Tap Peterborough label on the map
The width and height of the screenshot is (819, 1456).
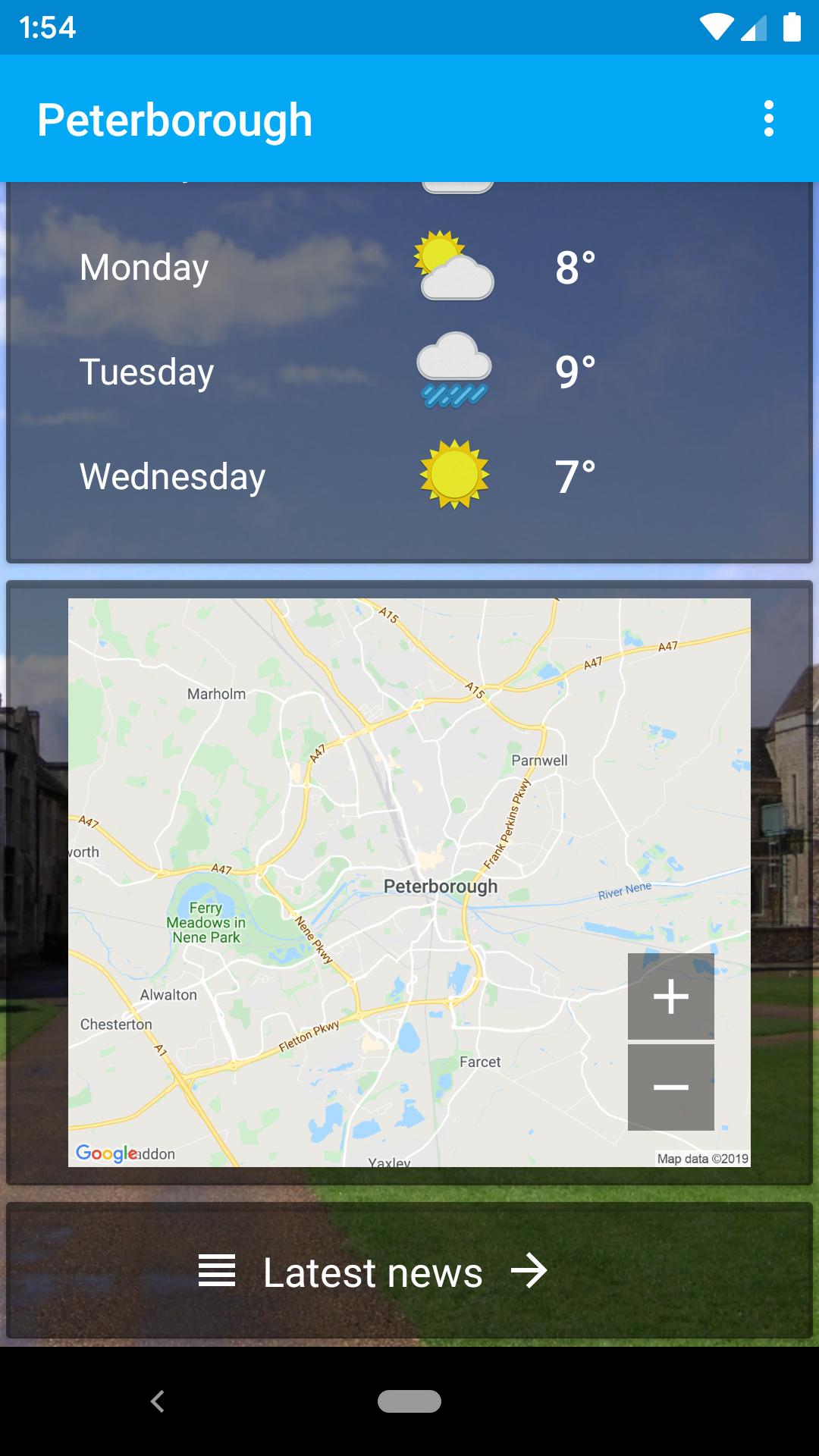click(440, 885)
